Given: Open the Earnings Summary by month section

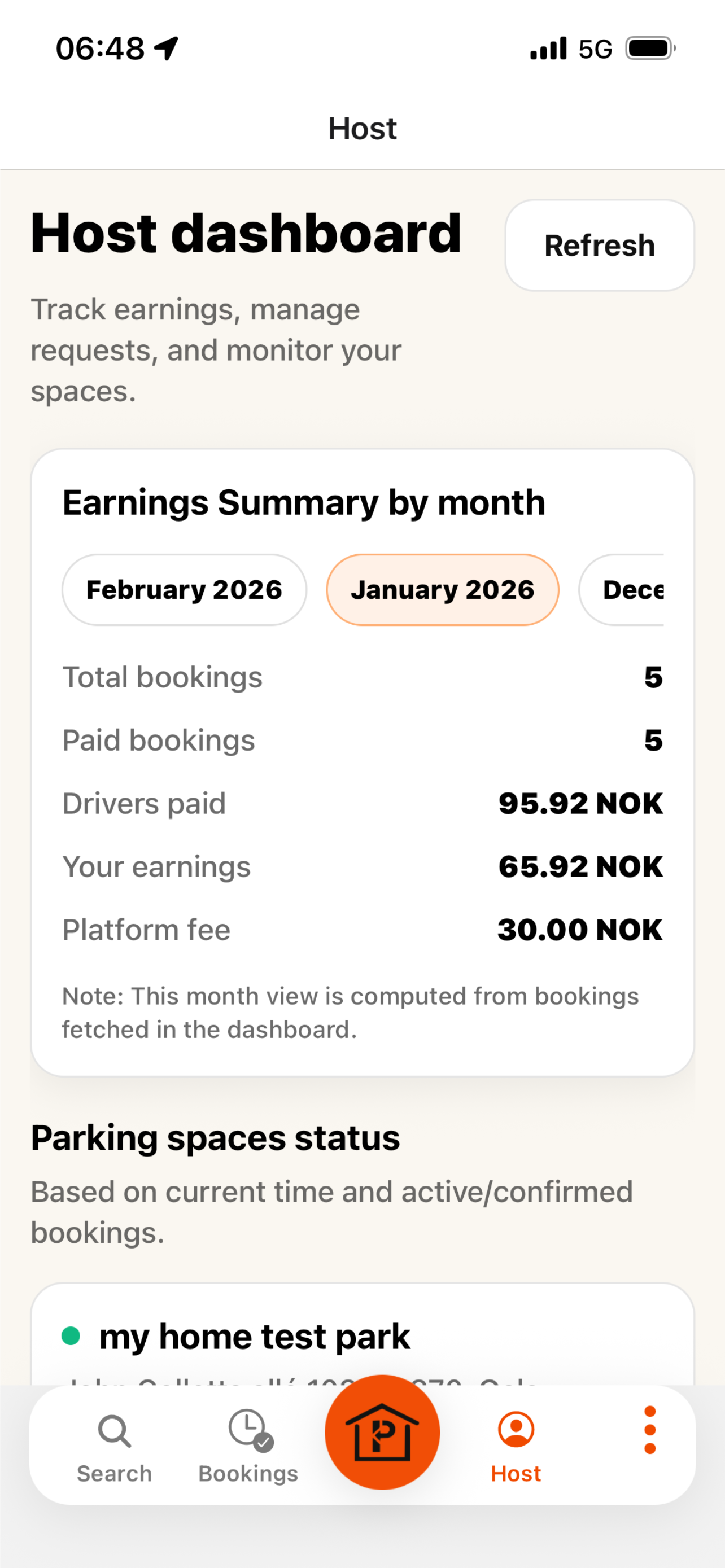Looking at the screenshot, I should pos(303,502).
